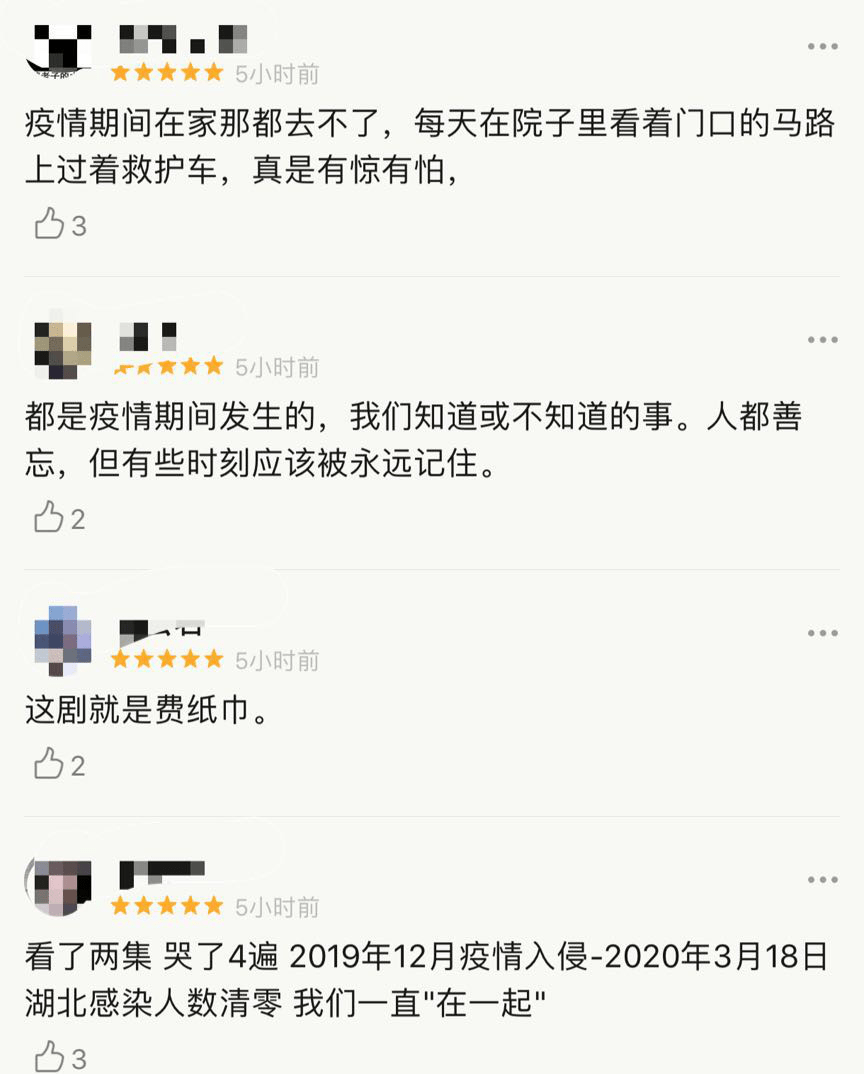Click the fifth star of the first review
This screenshot has width=864, height=1074.
click(211, 72)
